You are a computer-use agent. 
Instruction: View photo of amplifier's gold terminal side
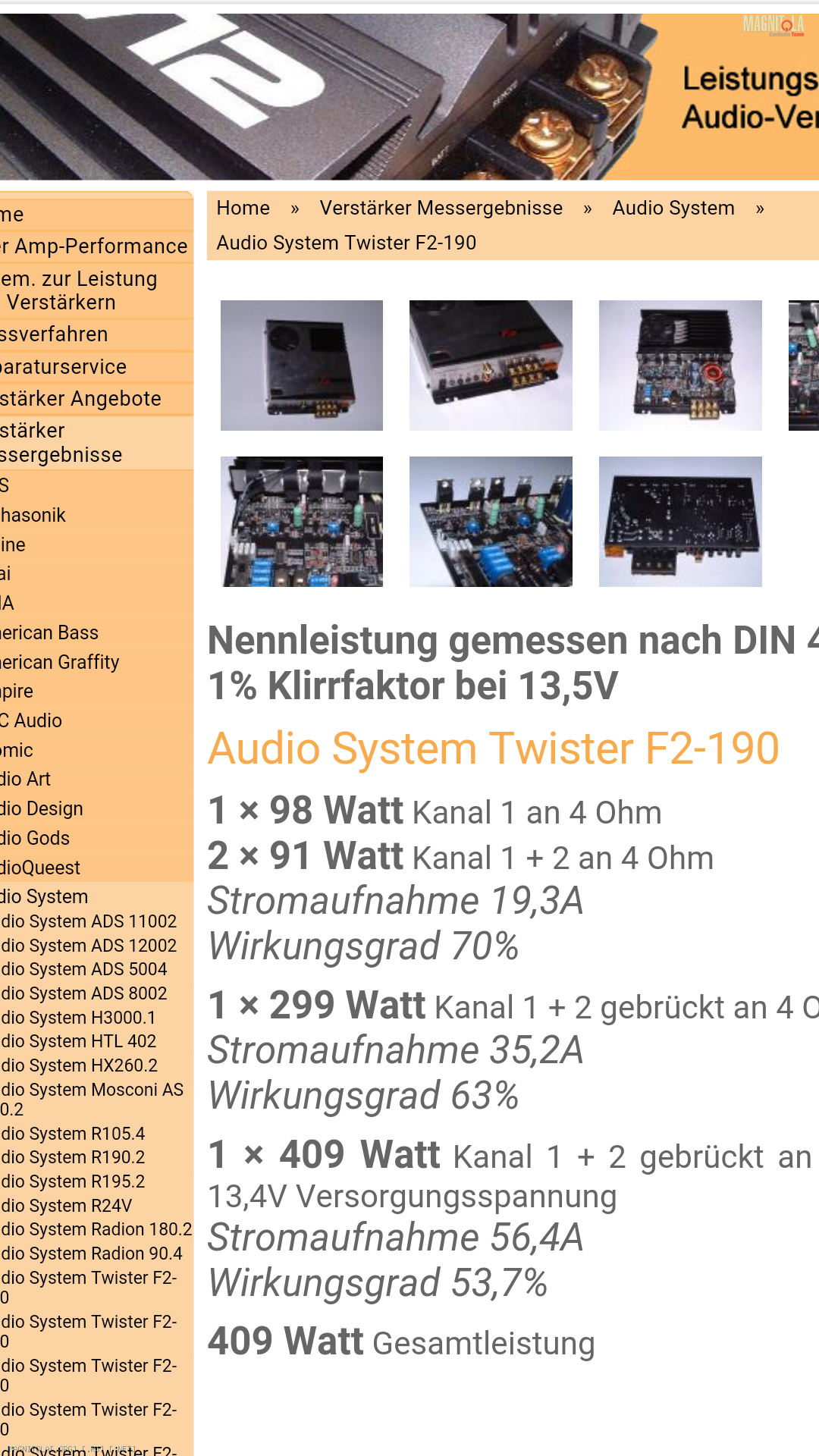coord(491,366)
